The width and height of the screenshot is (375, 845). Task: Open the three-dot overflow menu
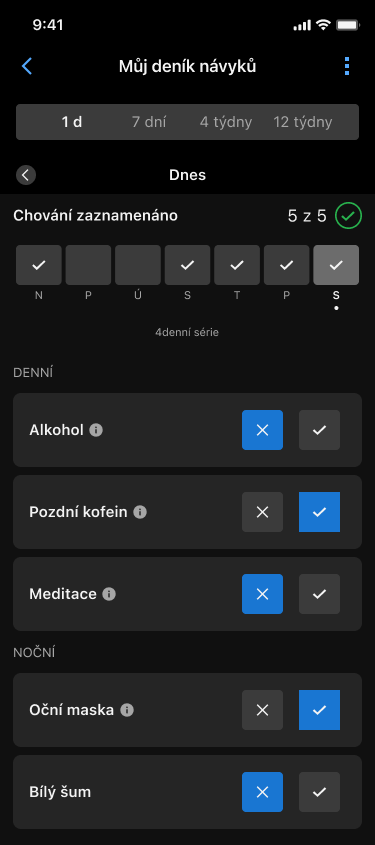coord(346,66)
